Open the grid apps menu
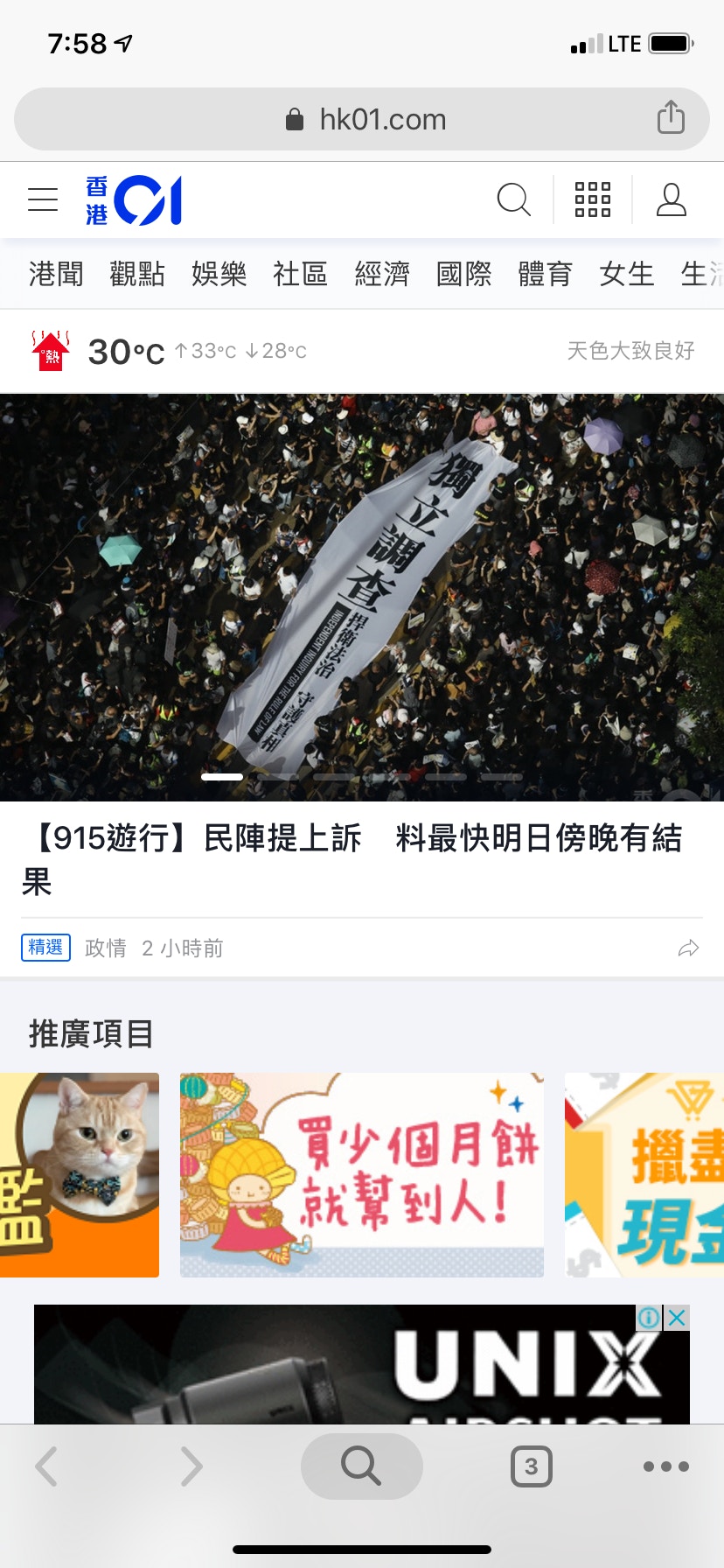 point(592,199)
